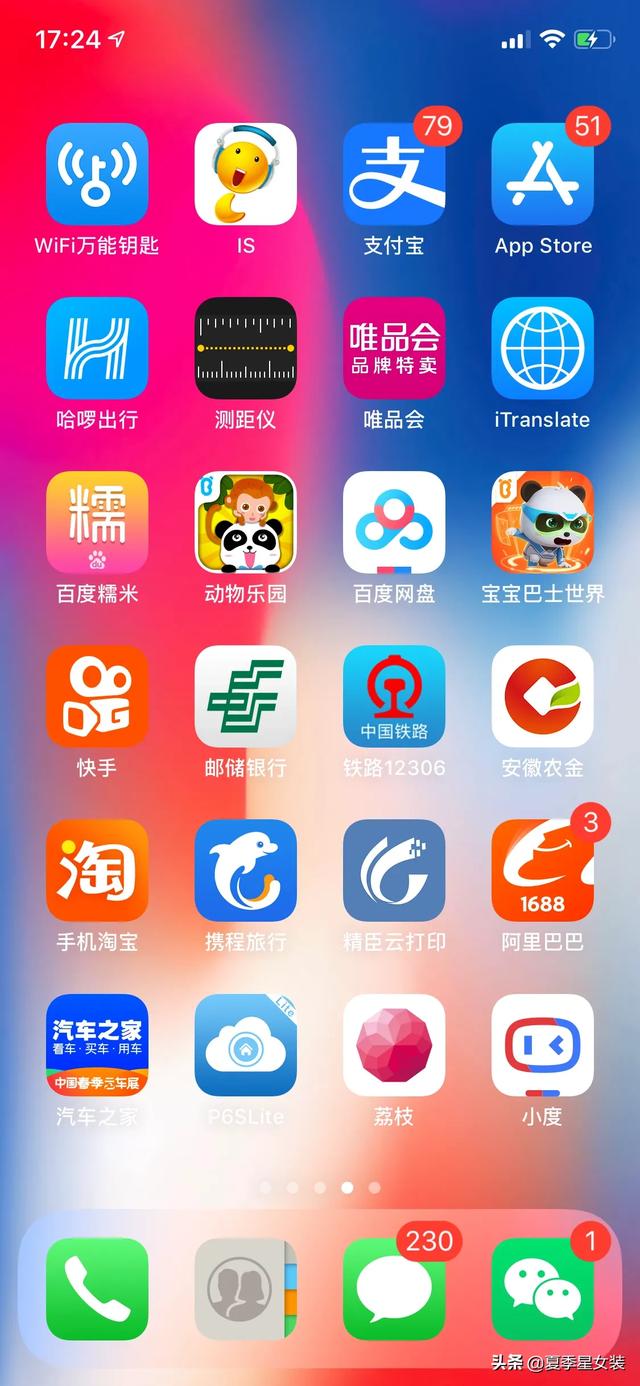Open 百度糯米 app
640x1386 pixels.
[97, 522]
